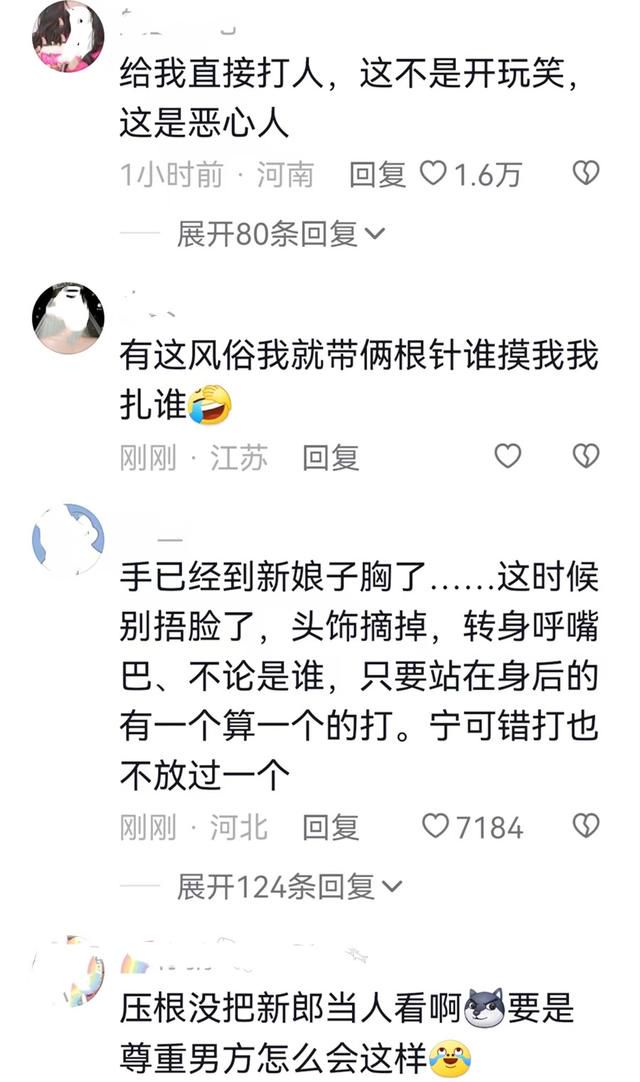The height and width of the screenshot is (1082, 640).
Task: Reply to the Henan comment posted 1小时前
Action: tap(377, 175)
